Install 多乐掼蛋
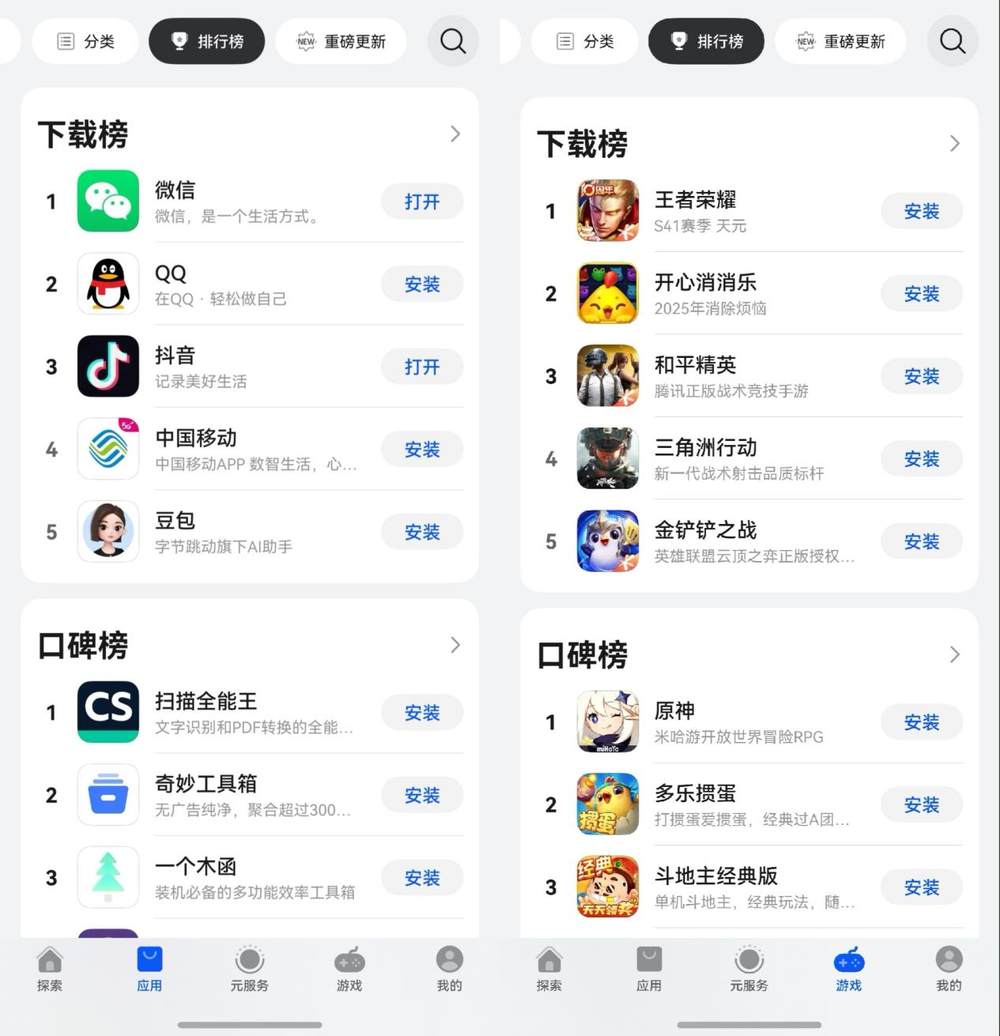Viewport: 1000px width, 1036px height. 921,805
